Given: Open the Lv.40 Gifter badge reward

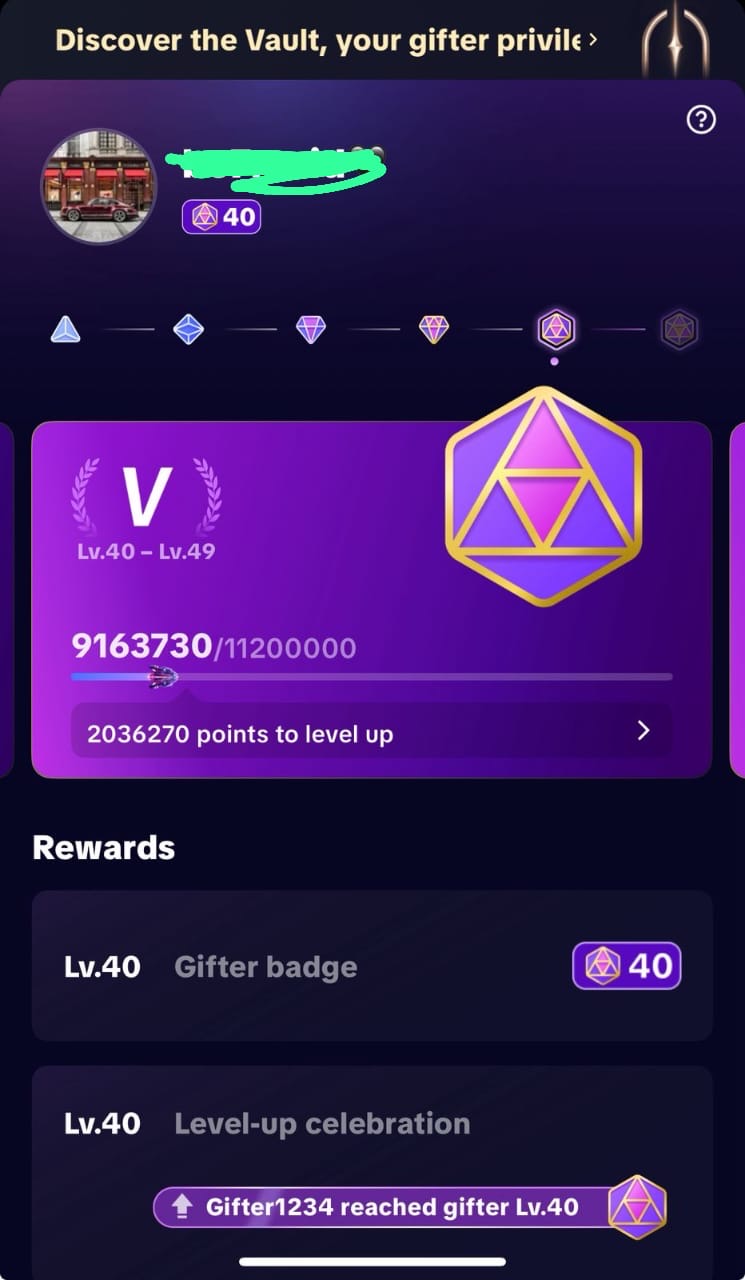Looking at the screenshot, I should [371, 966].
